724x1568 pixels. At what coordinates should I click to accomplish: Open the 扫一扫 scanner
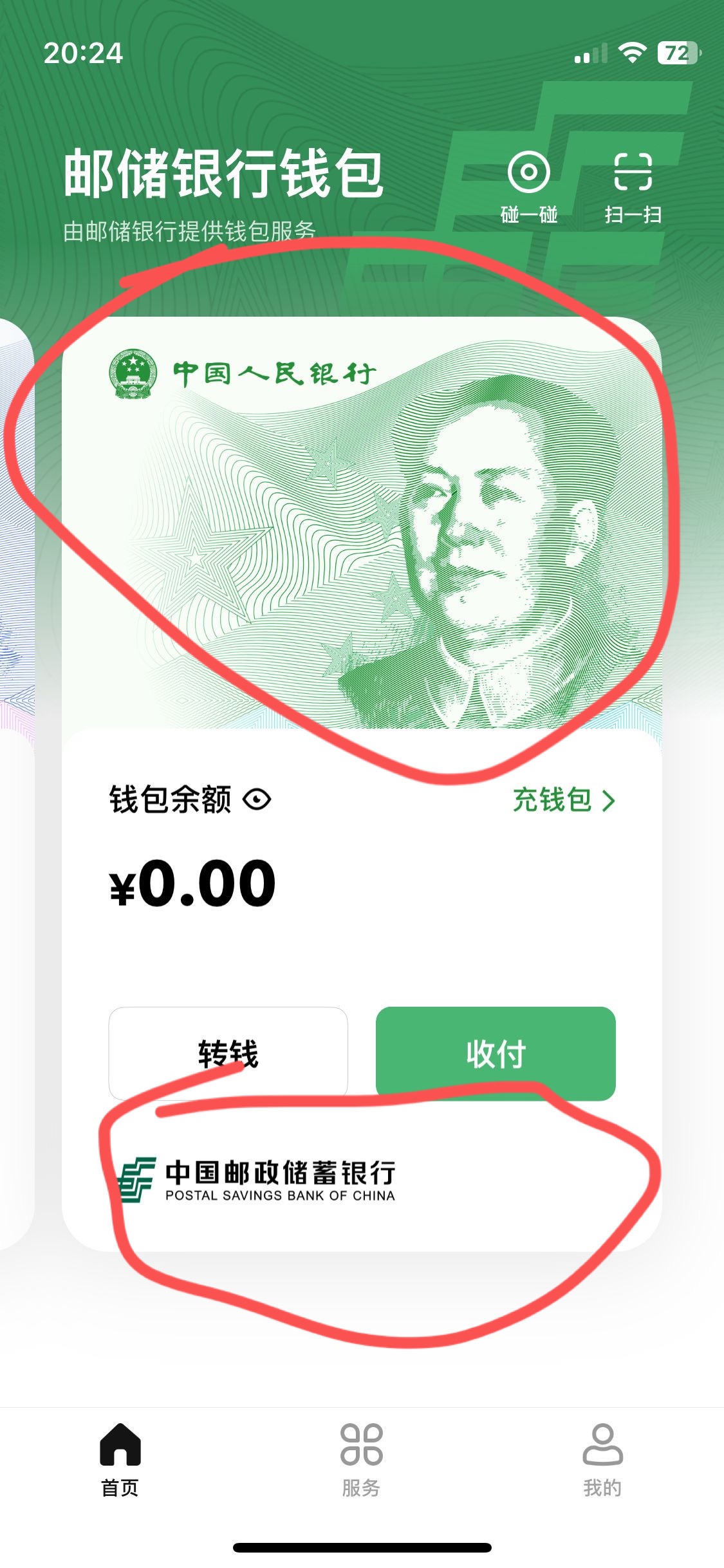click(633, 187)
